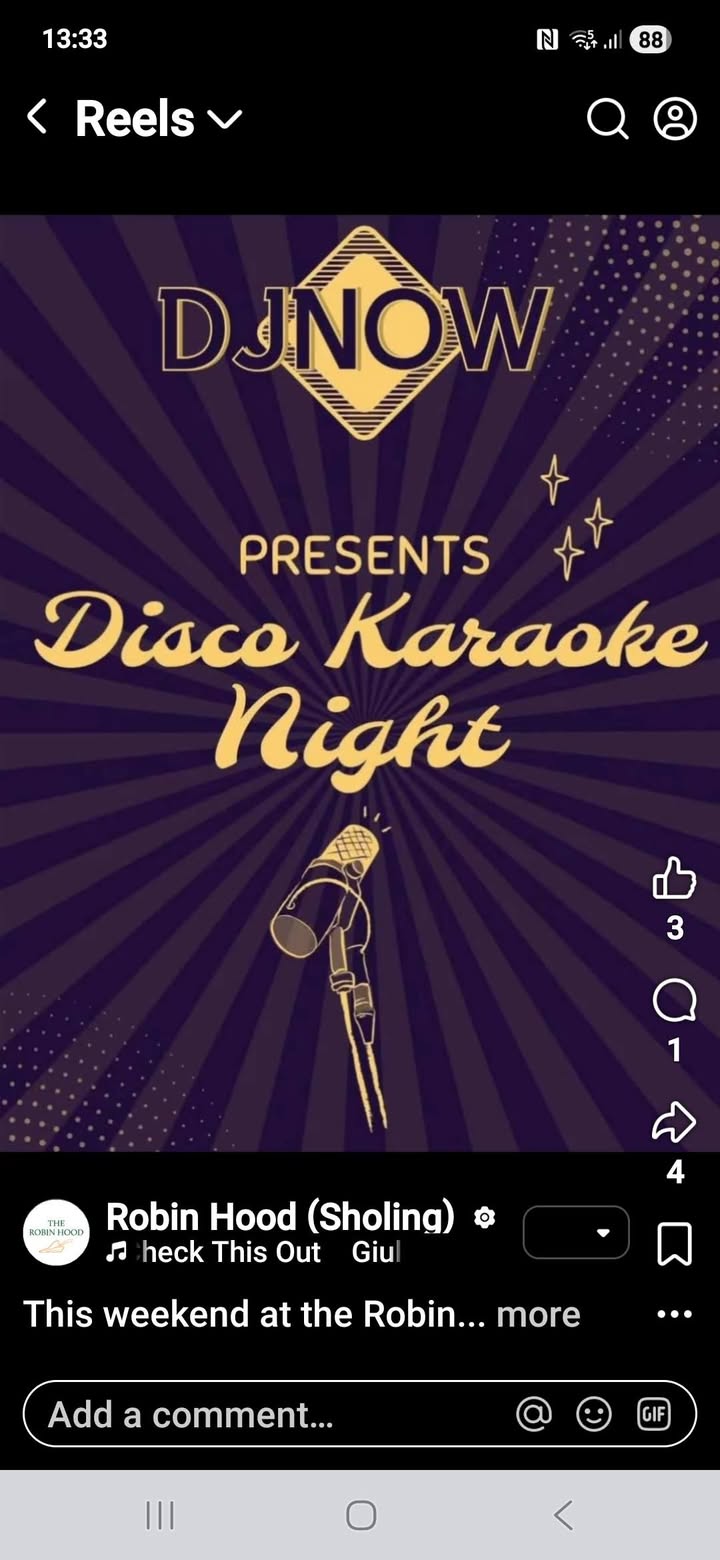Tap the dropdown button beside the page name
720x1560 pixels.
tap(576, 1232)
